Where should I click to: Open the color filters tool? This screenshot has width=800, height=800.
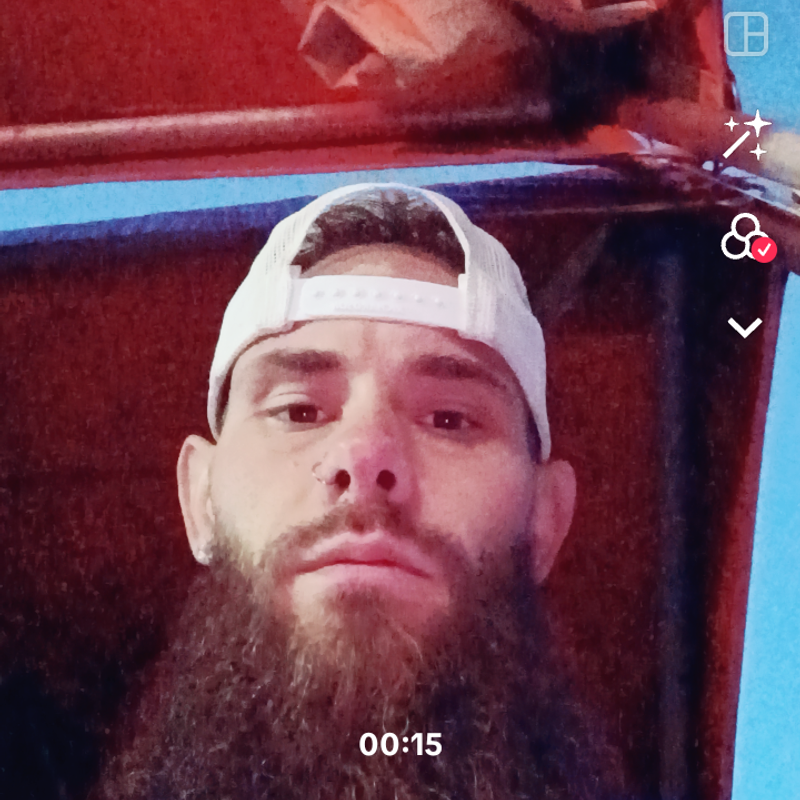[746, 238]
